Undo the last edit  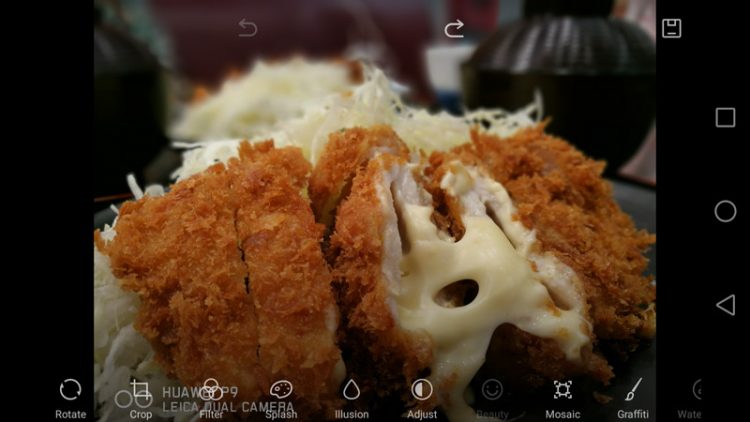coord(248,28)
